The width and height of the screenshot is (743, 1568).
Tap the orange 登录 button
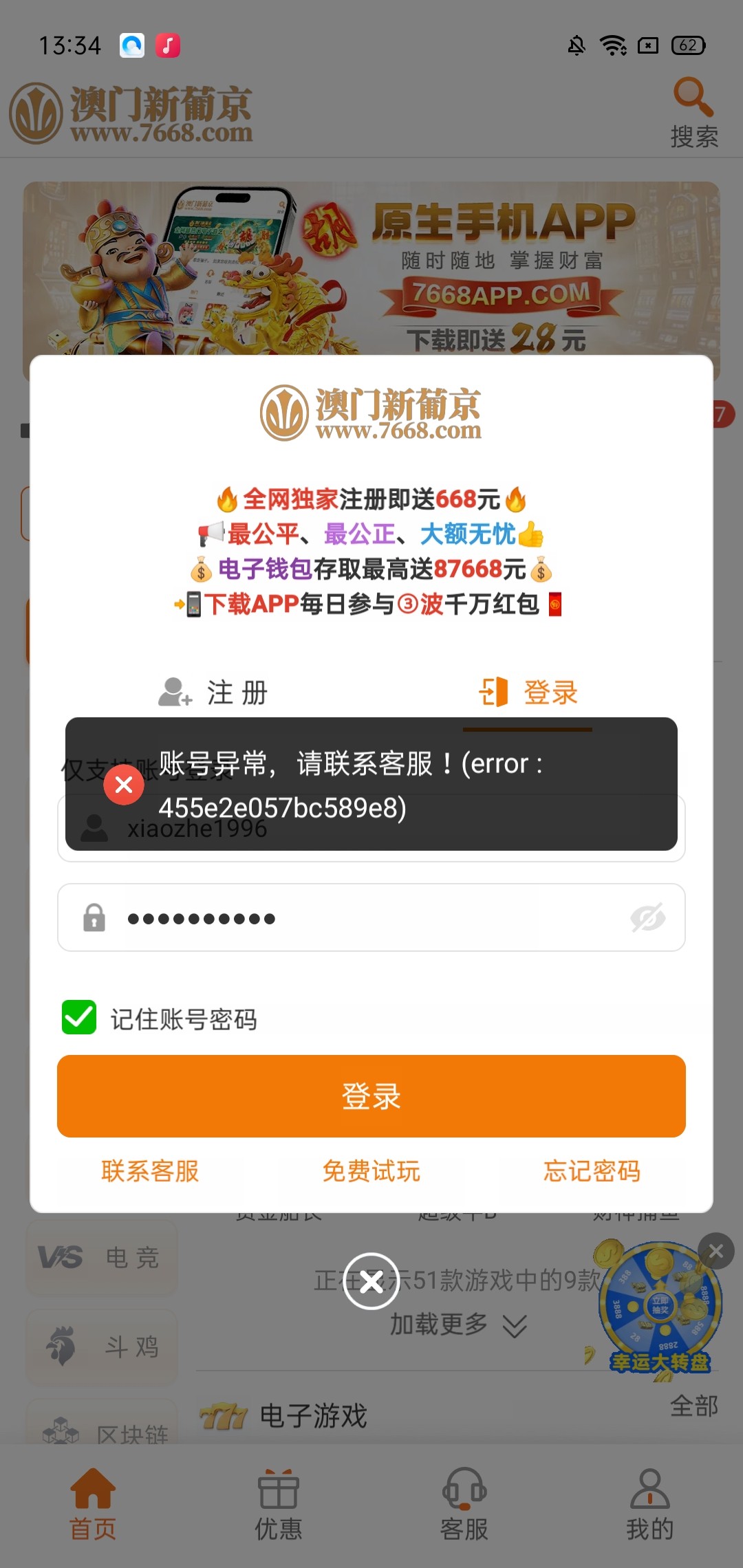click(x=371, y=1096)
